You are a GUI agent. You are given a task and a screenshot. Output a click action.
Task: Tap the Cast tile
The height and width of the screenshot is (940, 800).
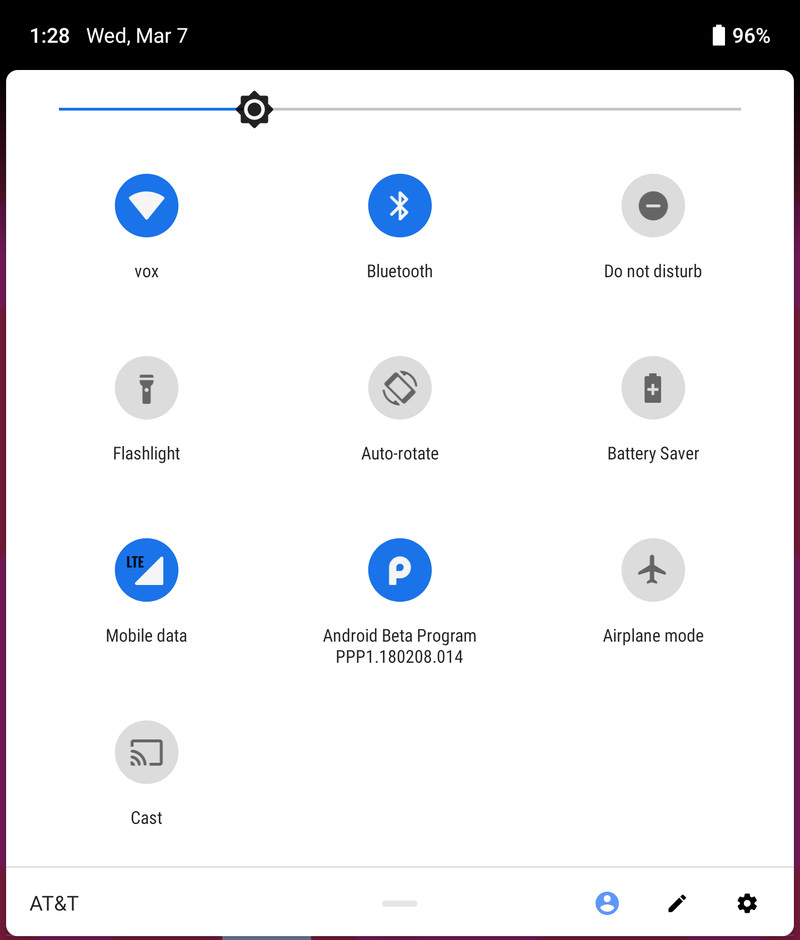tap(146, 752)
